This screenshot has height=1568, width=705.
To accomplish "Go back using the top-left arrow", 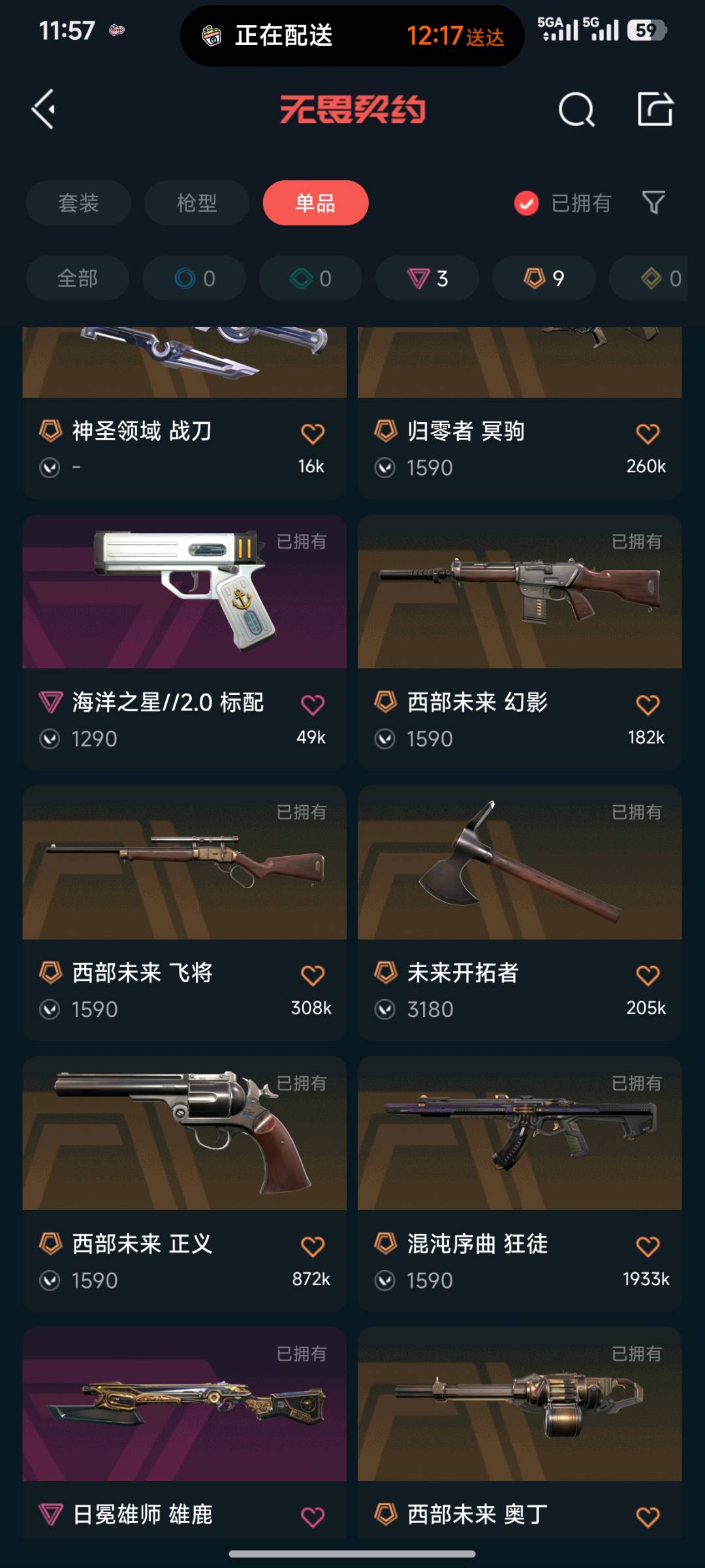I will [44, 109].
